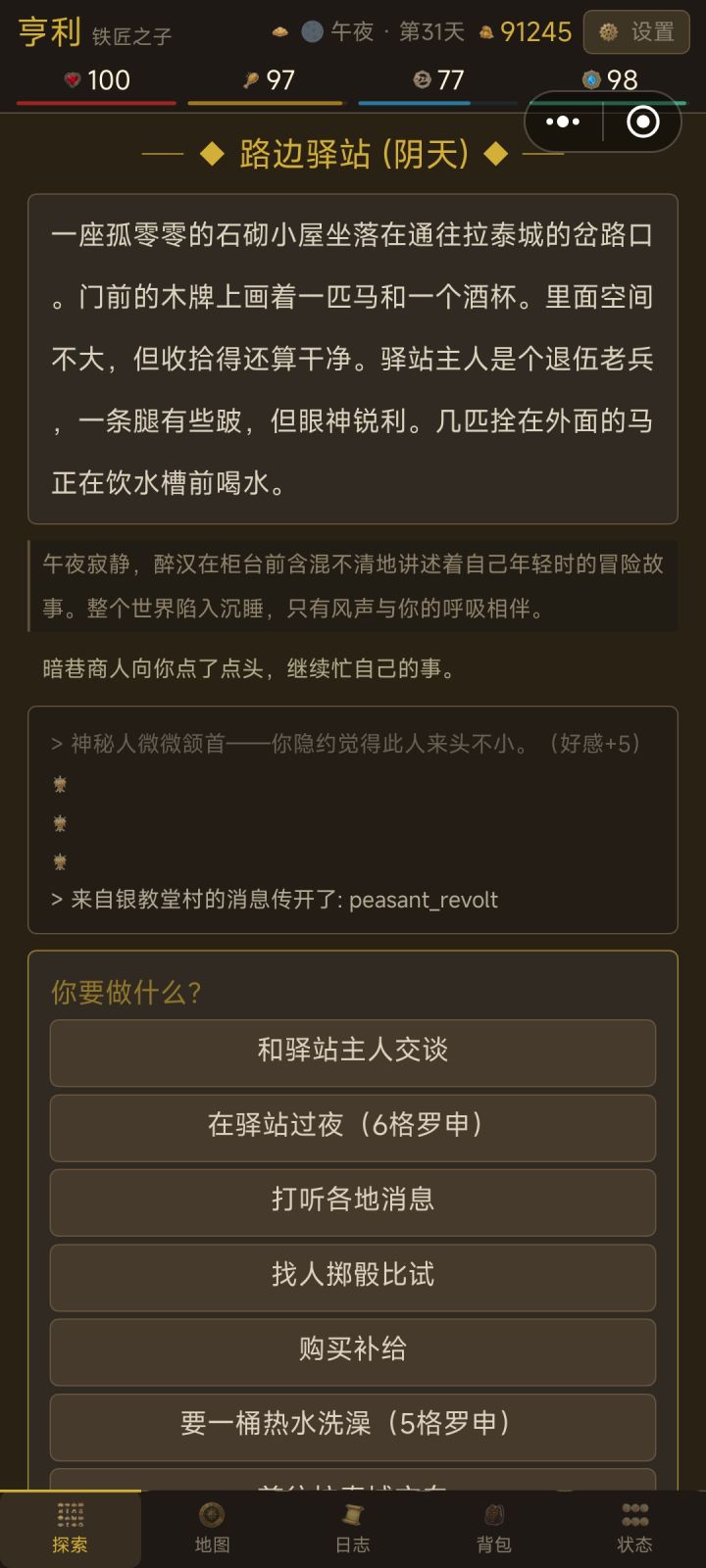This screenshot has height=1568, width=706.
Task: Click the more options capsule icon top right
Action: pyautogui.click(x=563, y=121)
